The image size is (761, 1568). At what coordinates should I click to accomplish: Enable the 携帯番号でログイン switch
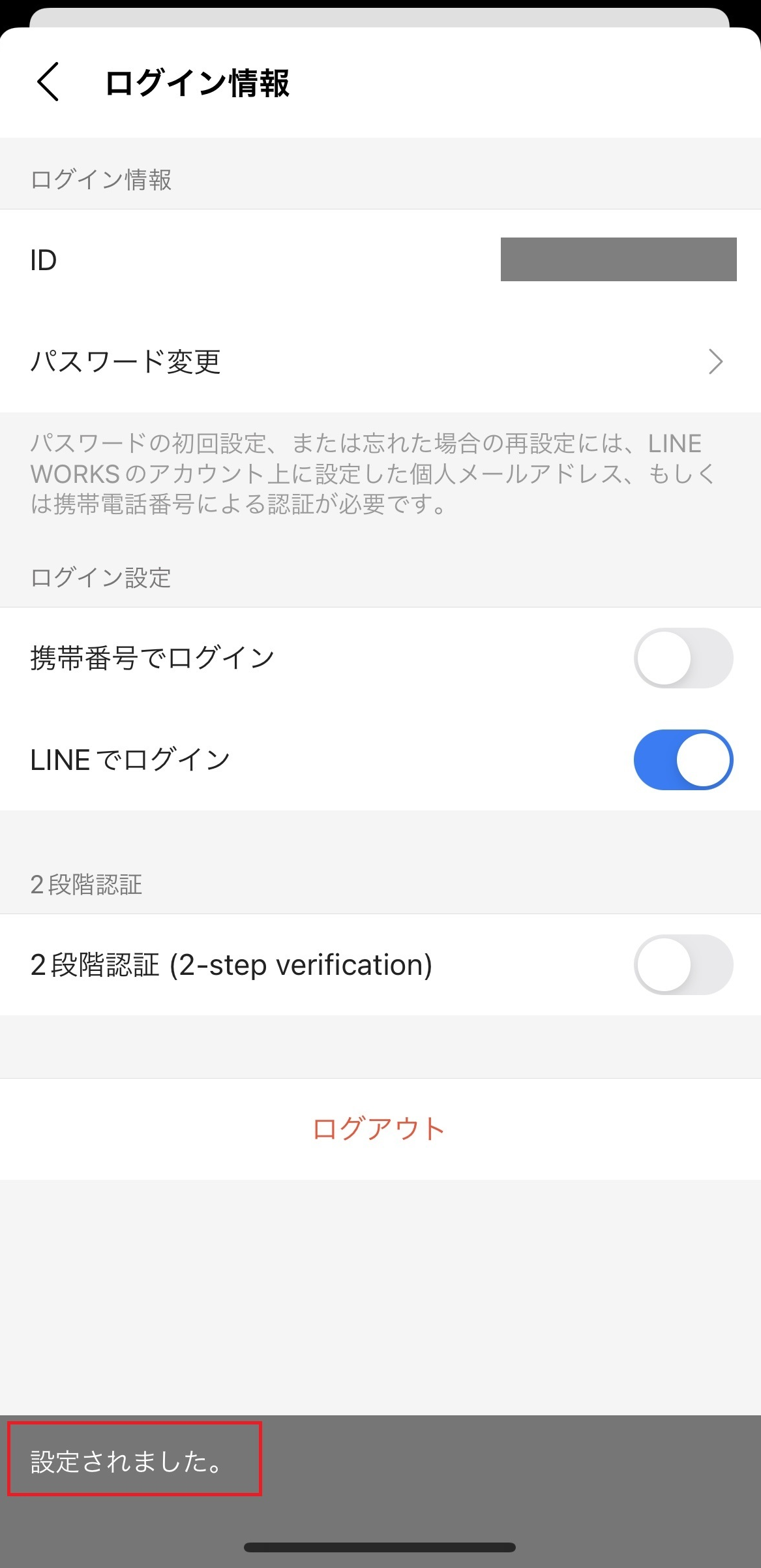tap(683, 658)
